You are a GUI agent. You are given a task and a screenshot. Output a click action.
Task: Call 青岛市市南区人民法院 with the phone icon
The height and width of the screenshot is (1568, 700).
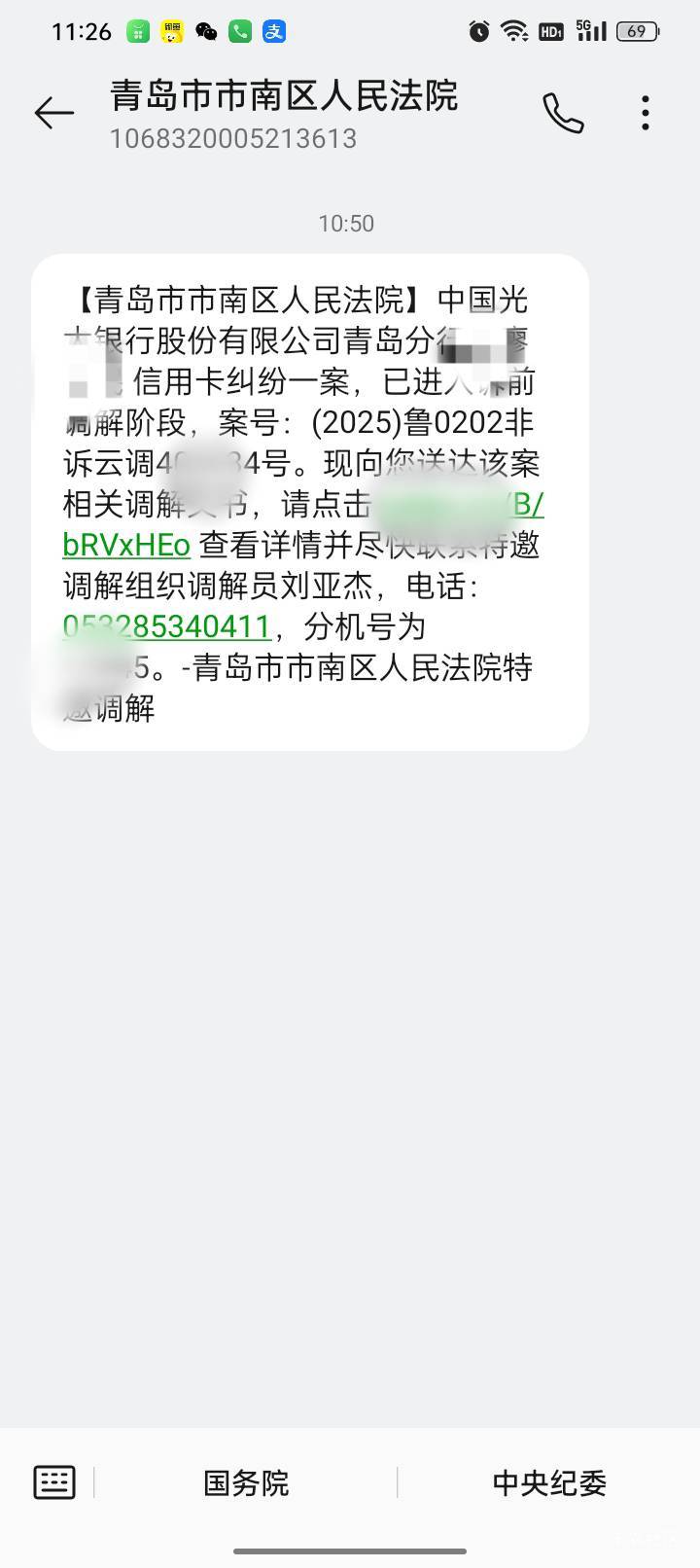click(563, 114)
